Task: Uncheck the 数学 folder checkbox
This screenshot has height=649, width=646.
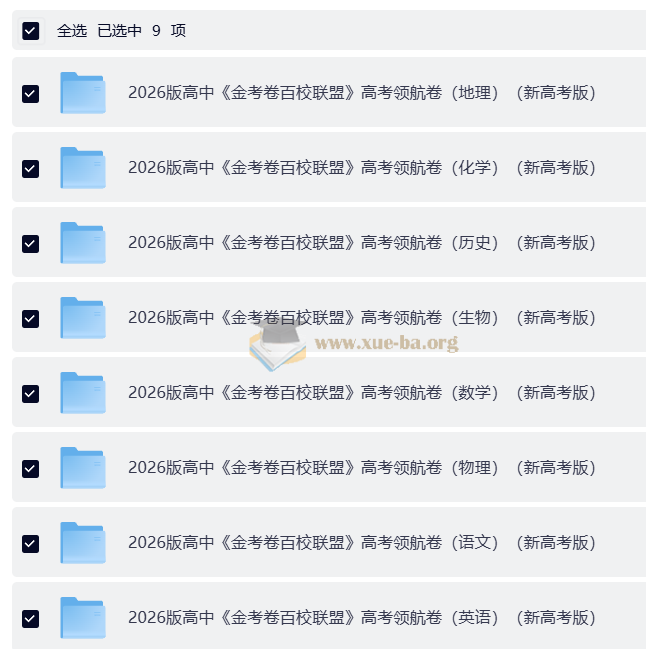Action: pyautogui.click(x=31, y=393)
